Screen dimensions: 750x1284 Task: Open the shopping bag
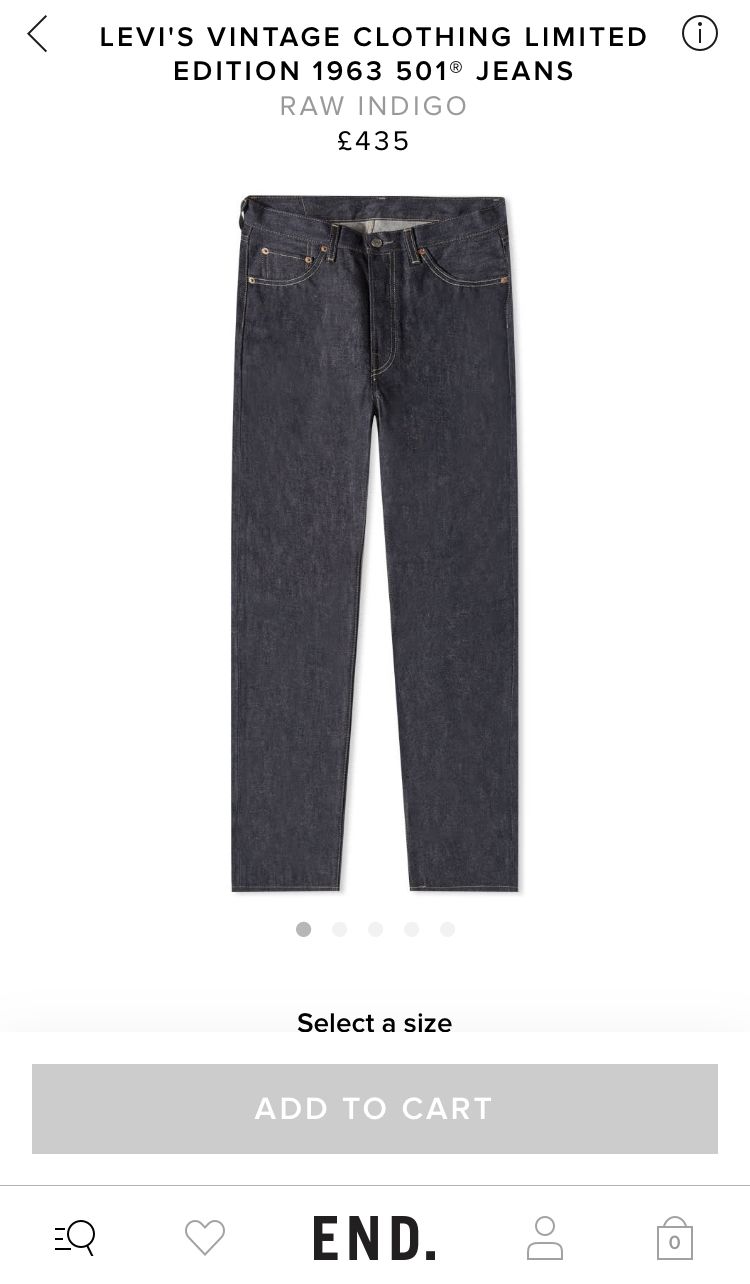(675, 1238)
